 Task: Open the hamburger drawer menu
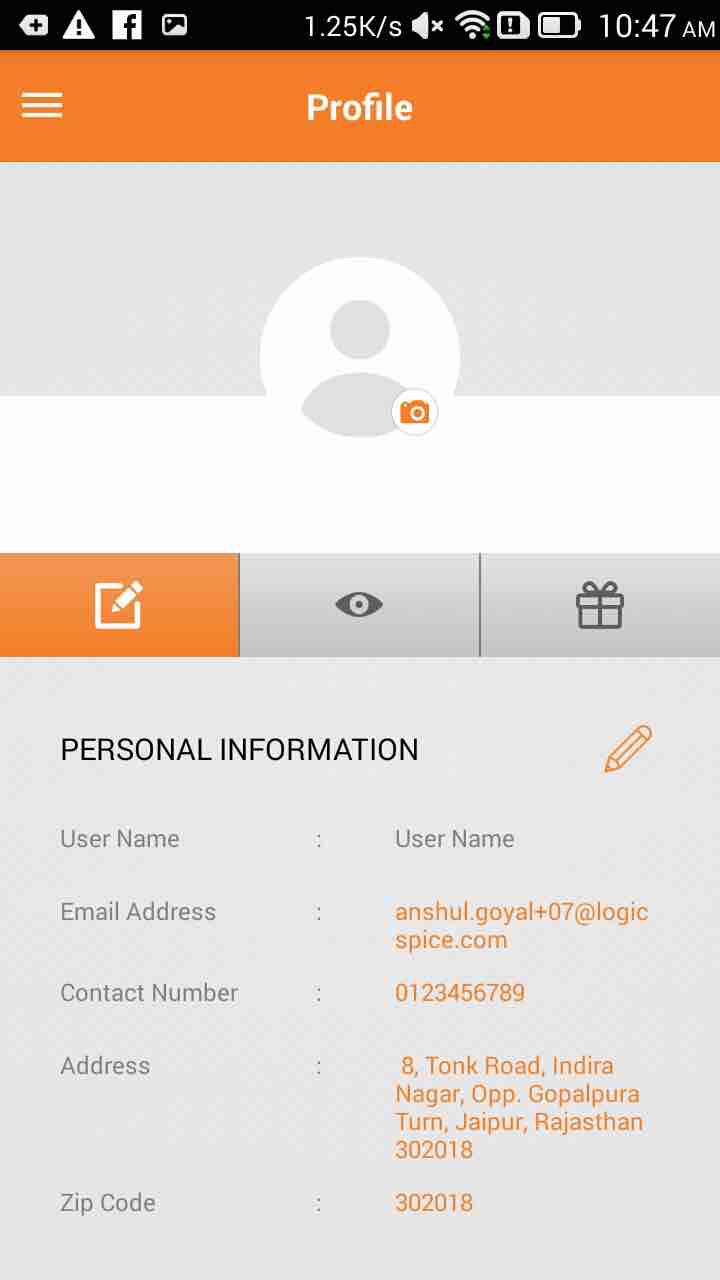[42, 106]
